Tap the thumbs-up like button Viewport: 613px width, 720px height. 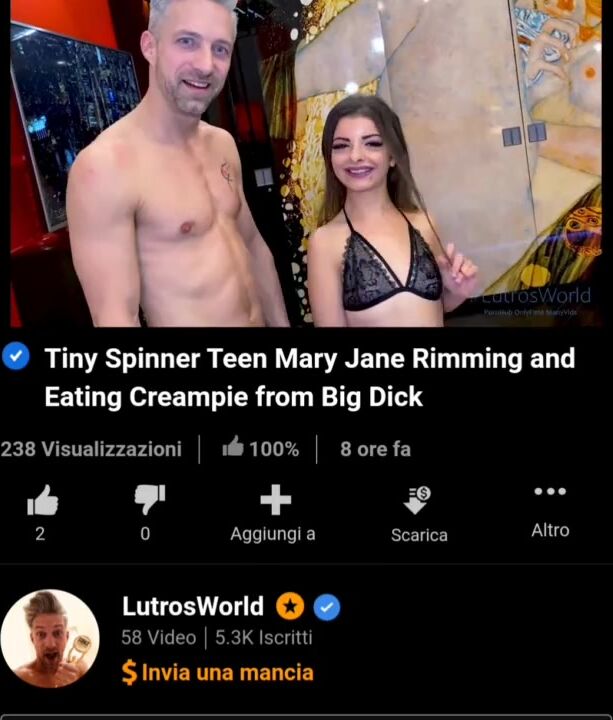[x=41, y=500]
